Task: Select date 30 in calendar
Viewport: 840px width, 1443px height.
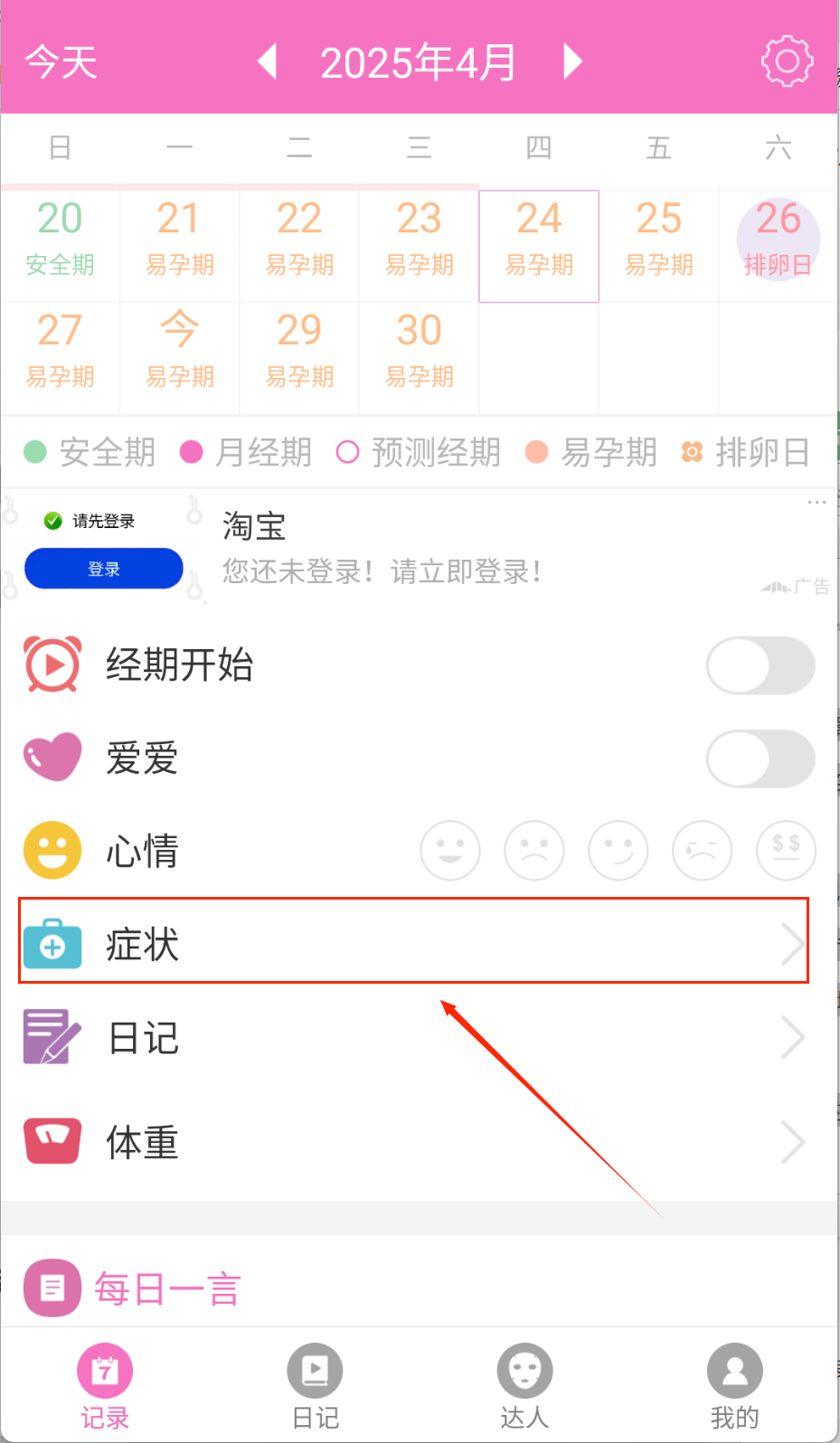Action: click(419, 353)
